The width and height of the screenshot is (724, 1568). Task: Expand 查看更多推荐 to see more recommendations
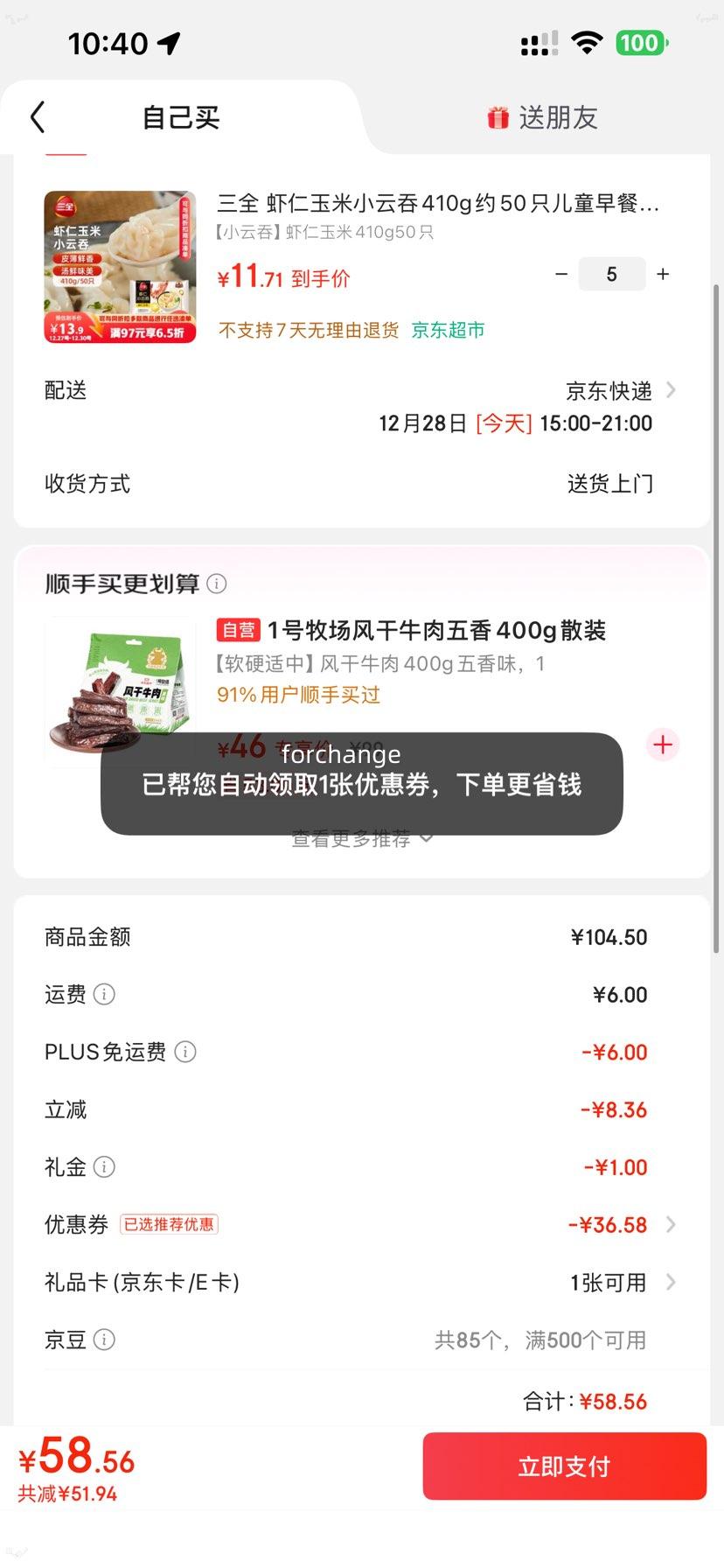click(x=359, y=838)
